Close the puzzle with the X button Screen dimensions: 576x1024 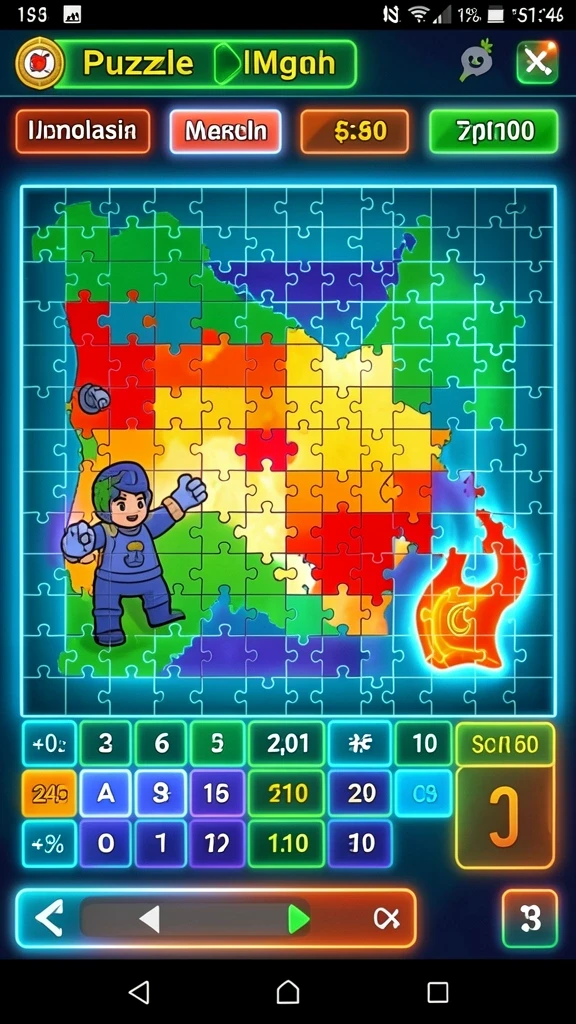537,63
